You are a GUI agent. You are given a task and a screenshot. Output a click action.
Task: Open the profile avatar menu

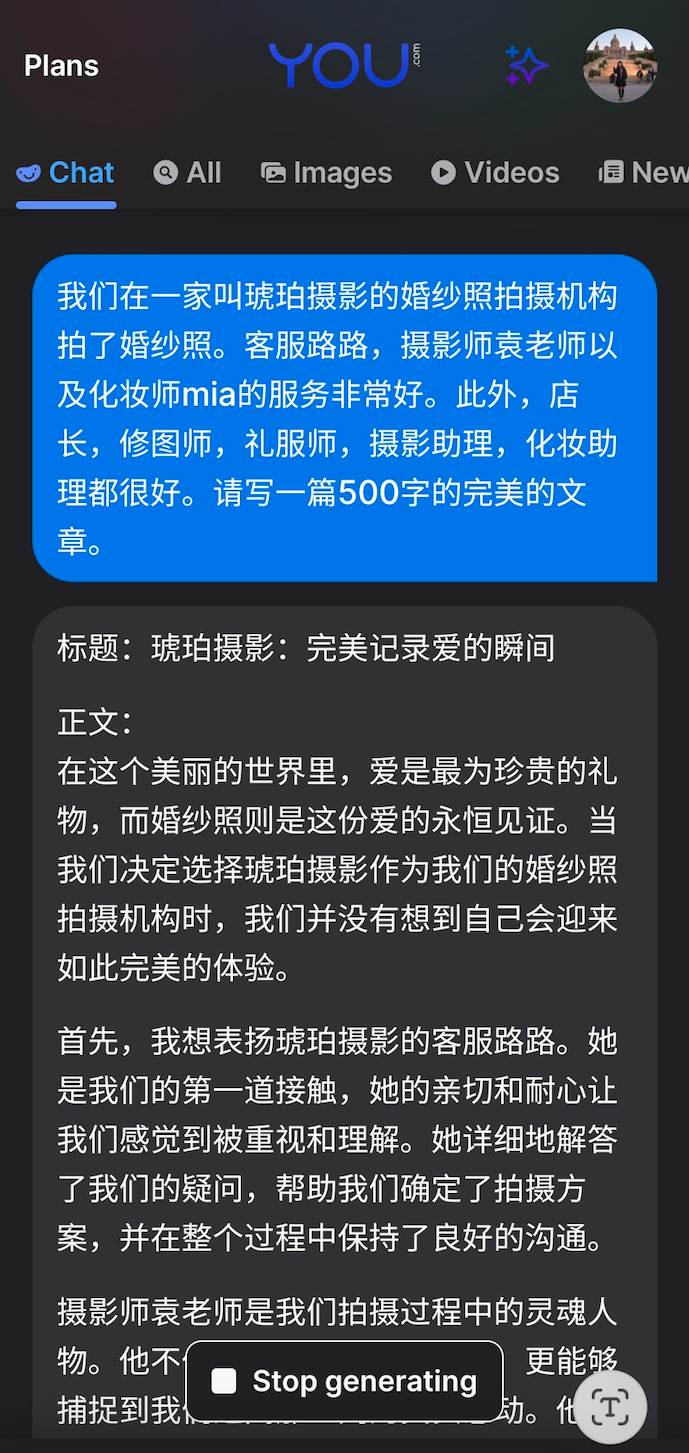pyautogui.click(x=620, y=65)
